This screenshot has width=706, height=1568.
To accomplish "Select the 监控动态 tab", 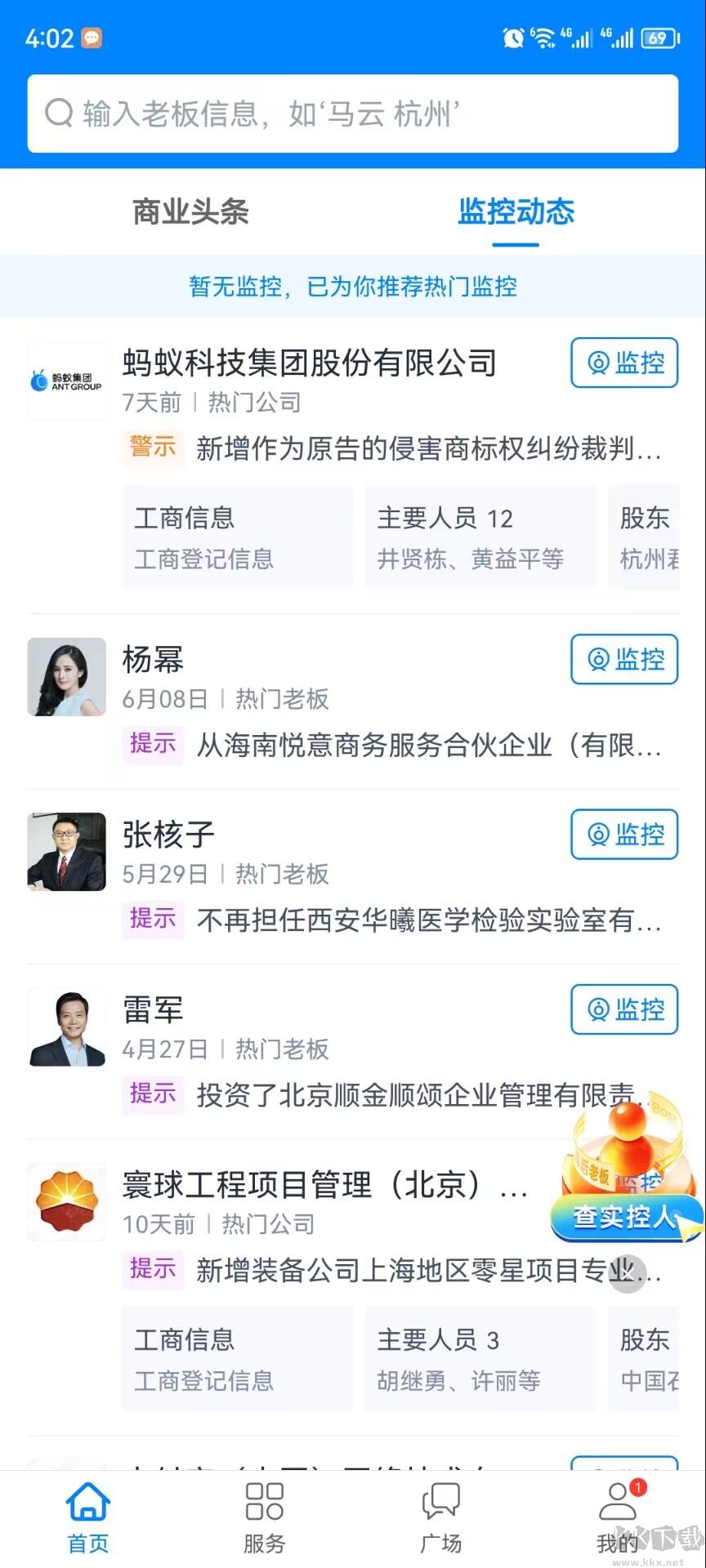I will pos(516,212).
